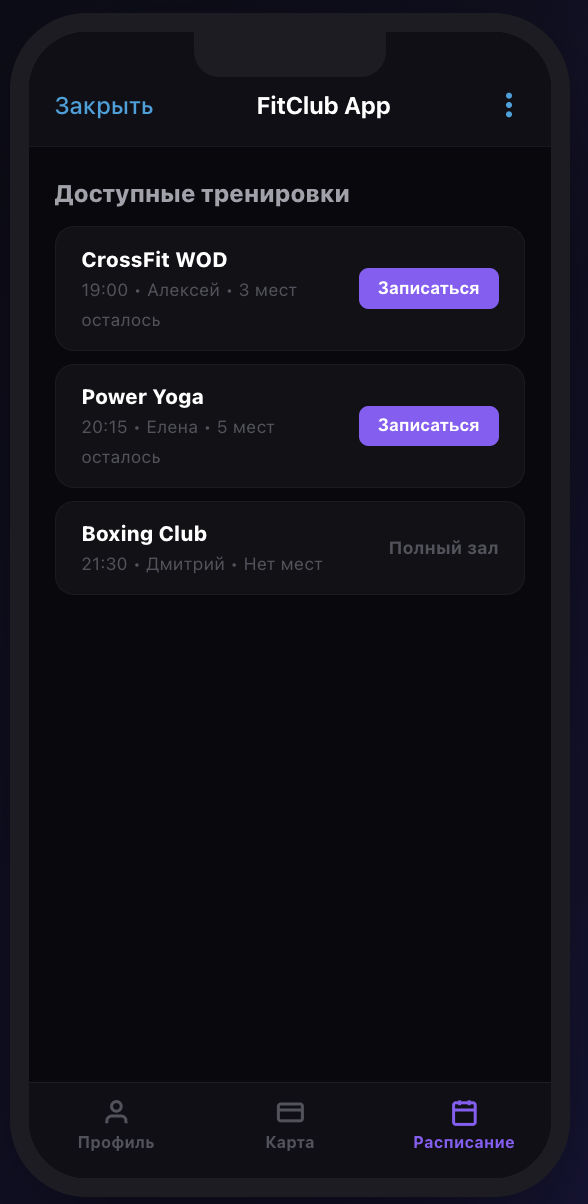Open the three-dot overflow menu

click(x=509, y=105)
